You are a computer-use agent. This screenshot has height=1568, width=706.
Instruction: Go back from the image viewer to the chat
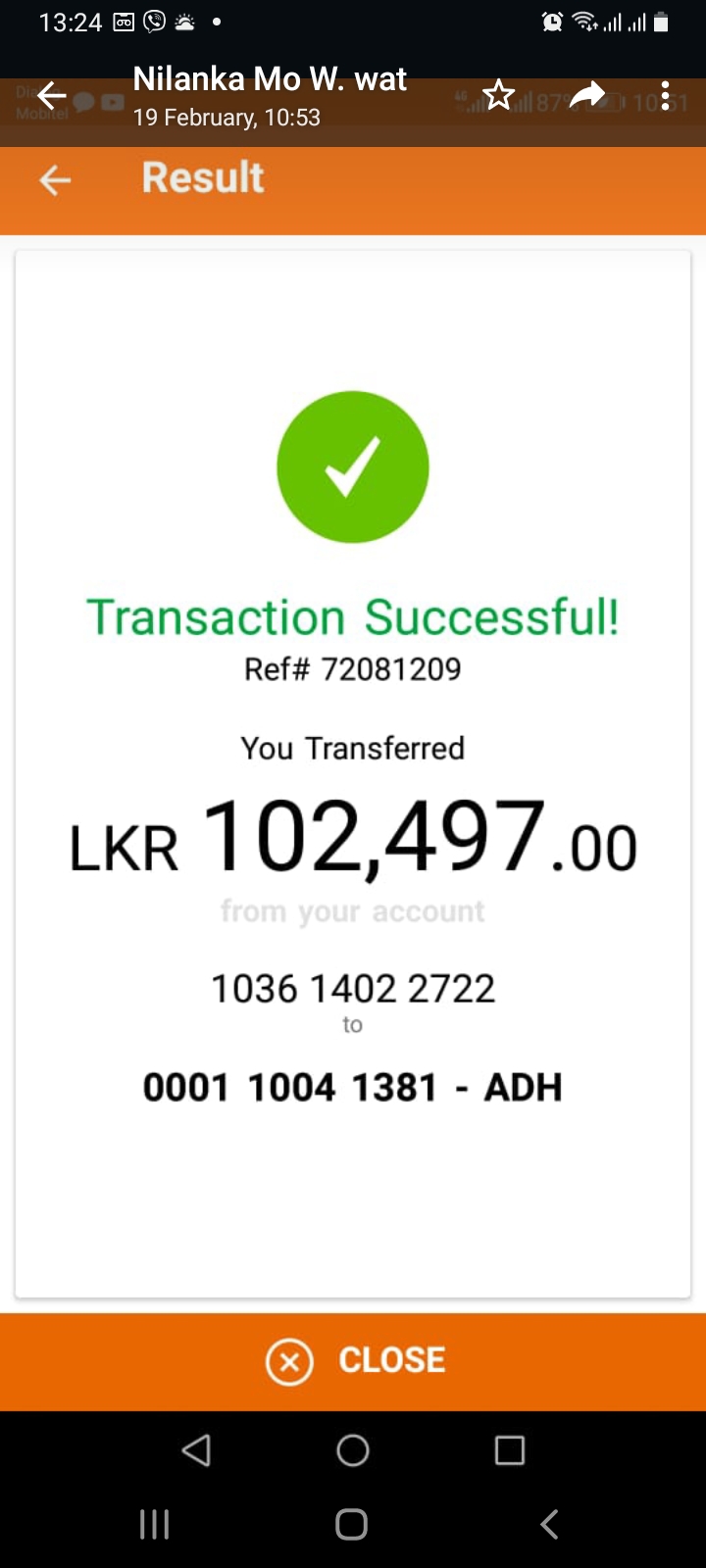click(51, 96)
